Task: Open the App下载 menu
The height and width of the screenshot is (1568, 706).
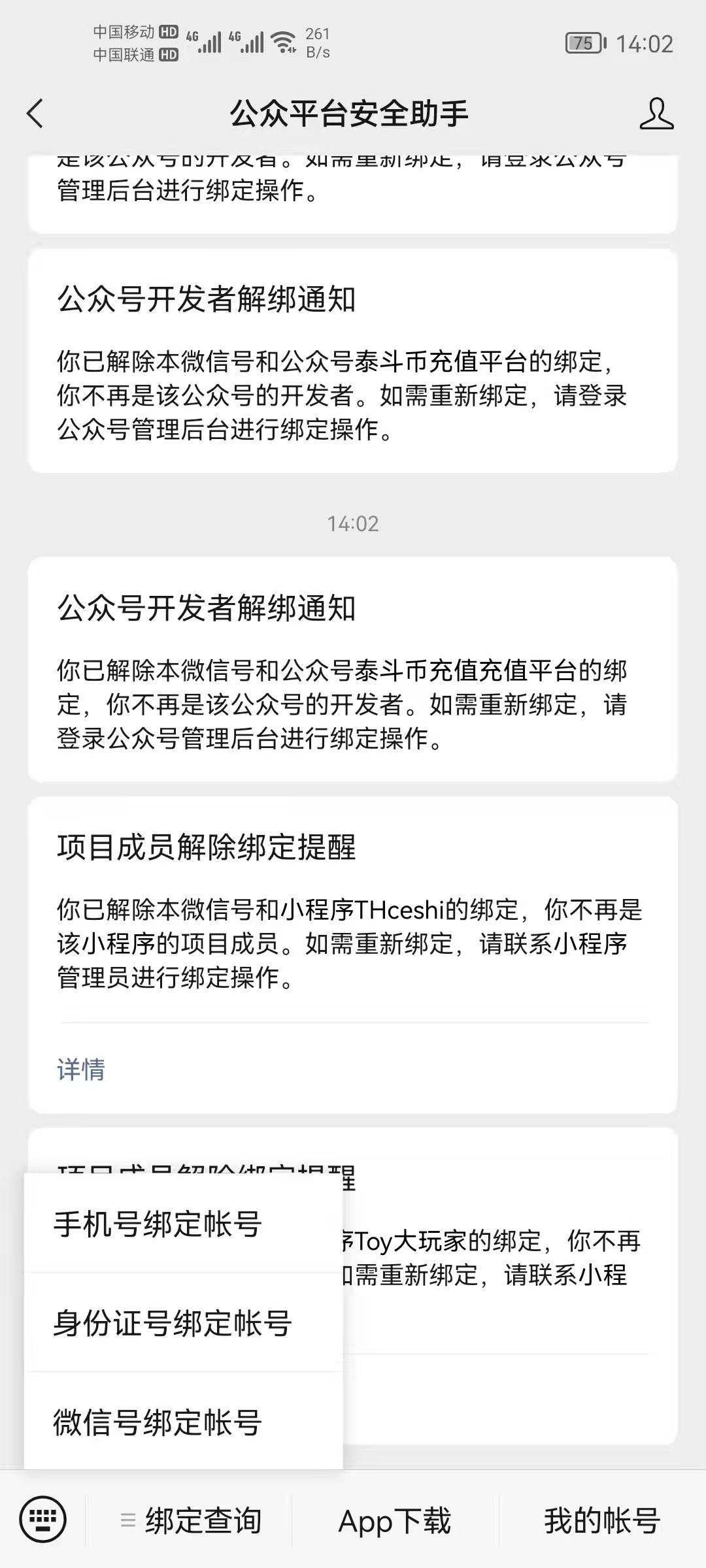Action: (x=395, y=1520)
